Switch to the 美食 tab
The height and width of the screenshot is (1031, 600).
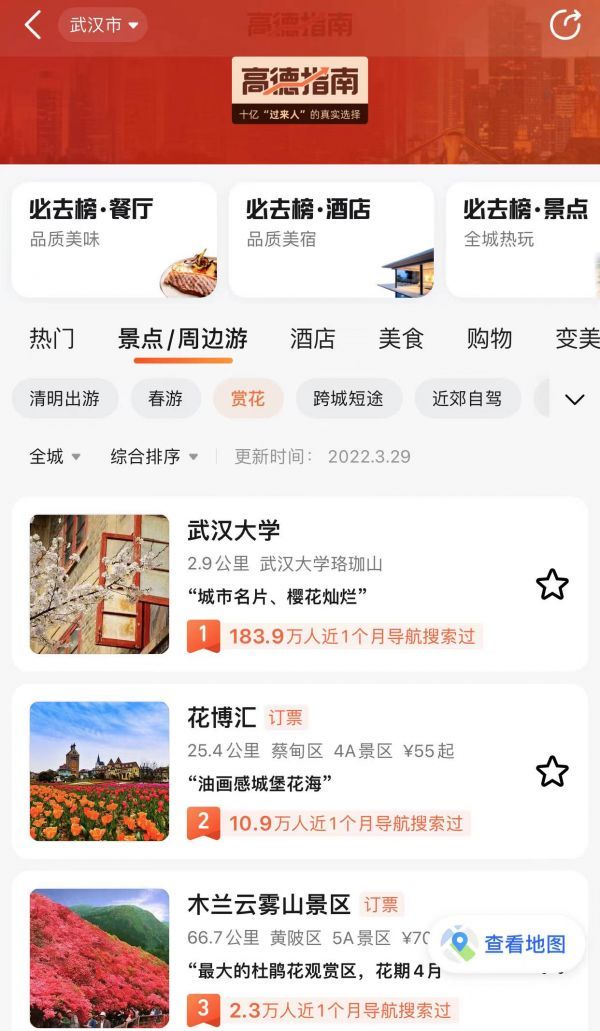401,339
